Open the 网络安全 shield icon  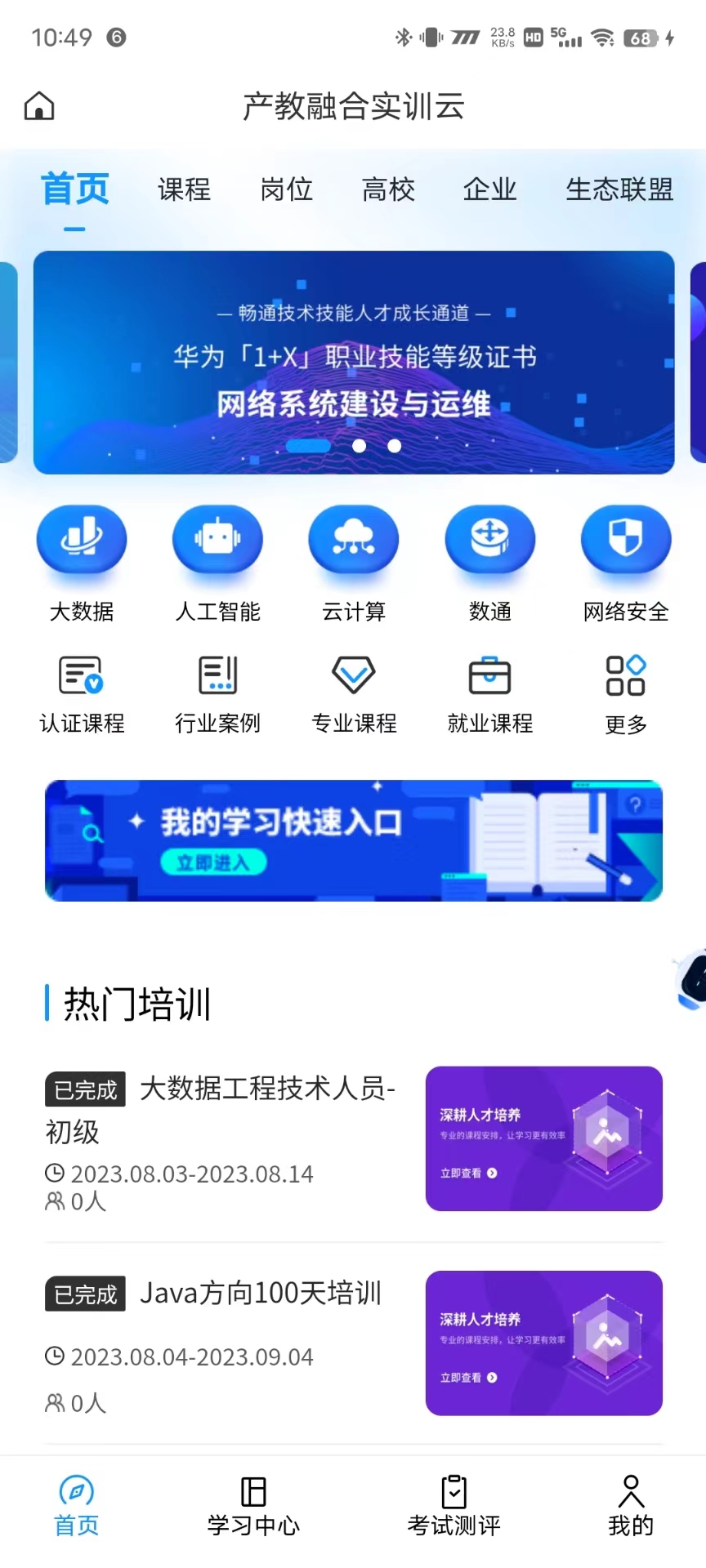pos(625,539)
